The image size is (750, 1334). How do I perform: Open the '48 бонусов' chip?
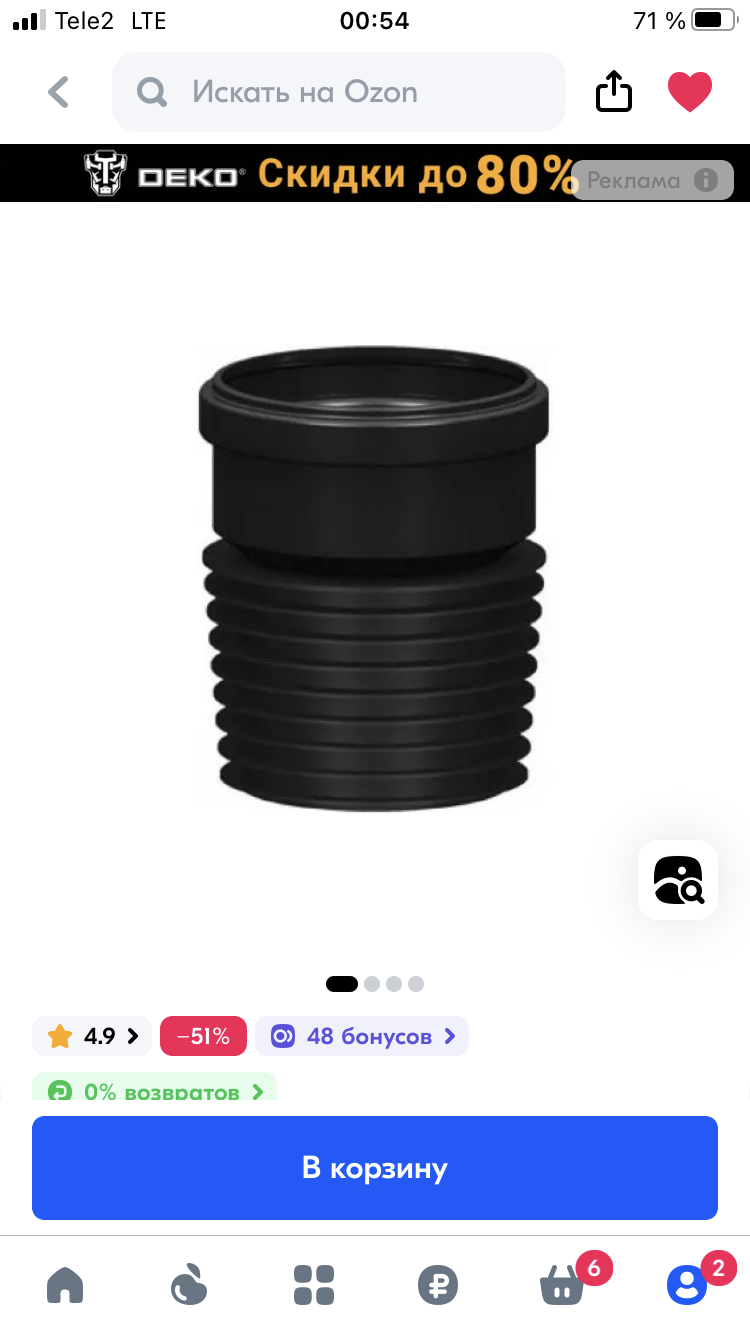pos(361,1036)
